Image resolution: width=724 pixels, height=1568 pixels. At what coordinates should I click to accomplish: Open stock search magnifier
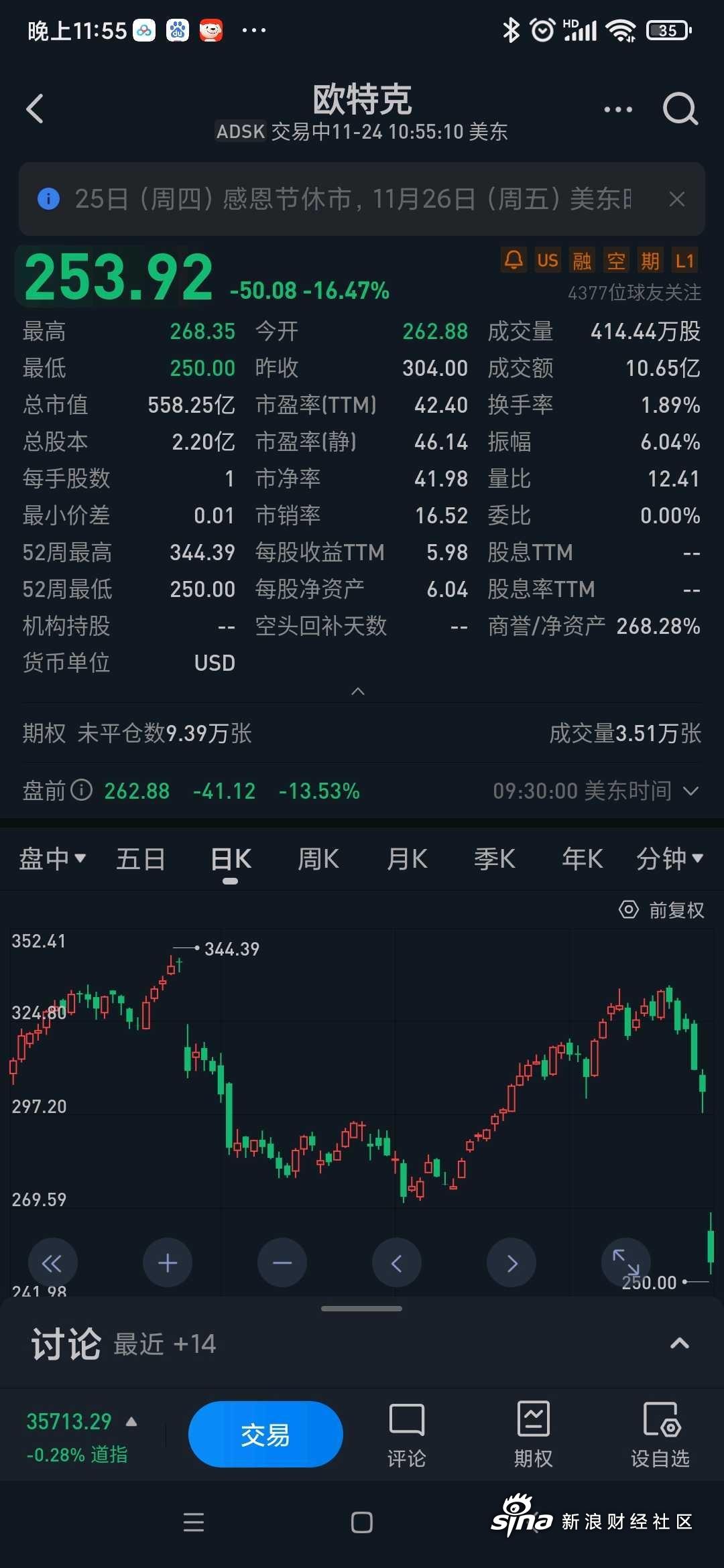coord(680,109)
